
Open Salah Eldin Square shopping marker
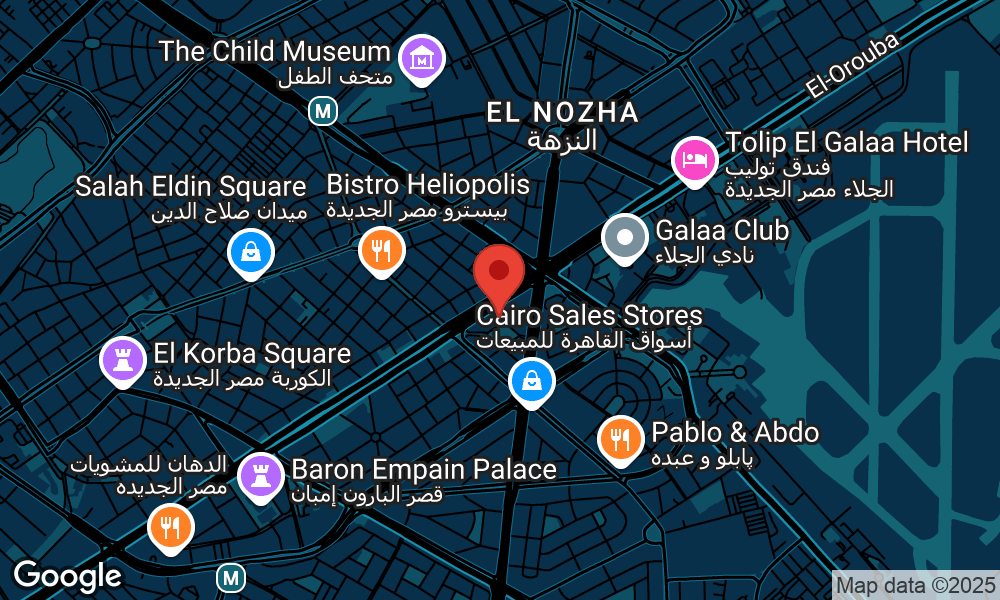tap(250, 251)
